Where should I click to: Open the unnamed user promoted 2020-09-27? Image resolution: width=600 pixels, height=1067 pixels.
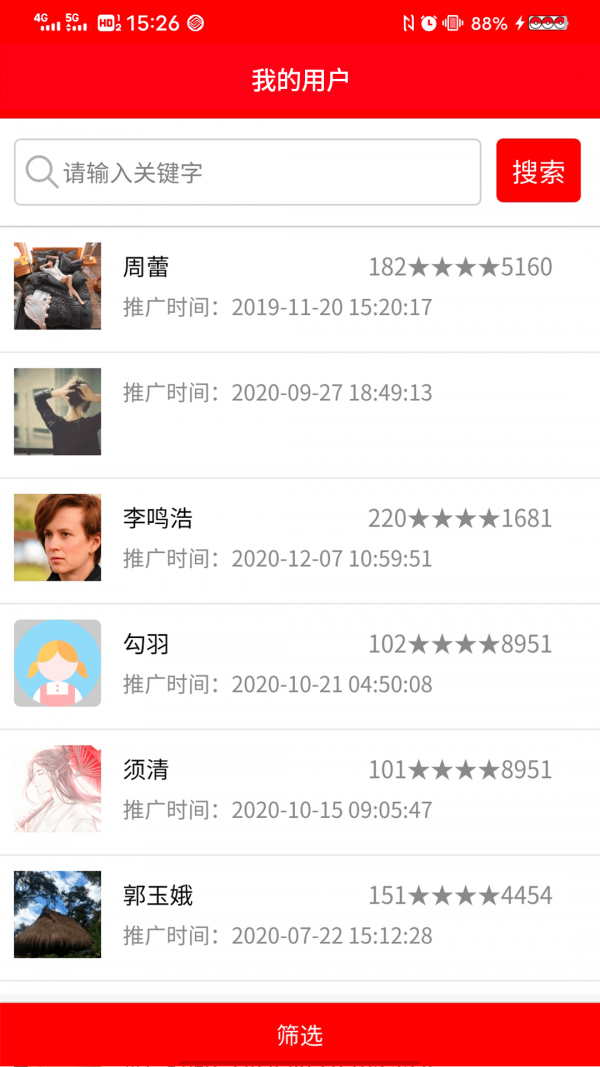(x=300, y=412)
